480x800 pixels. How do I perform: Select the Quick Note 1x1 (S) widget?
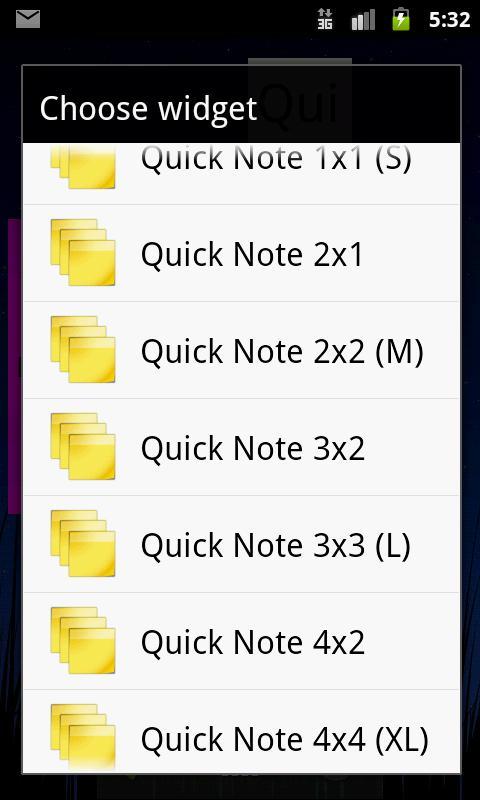pyautogui.click(x=241, y=173)
